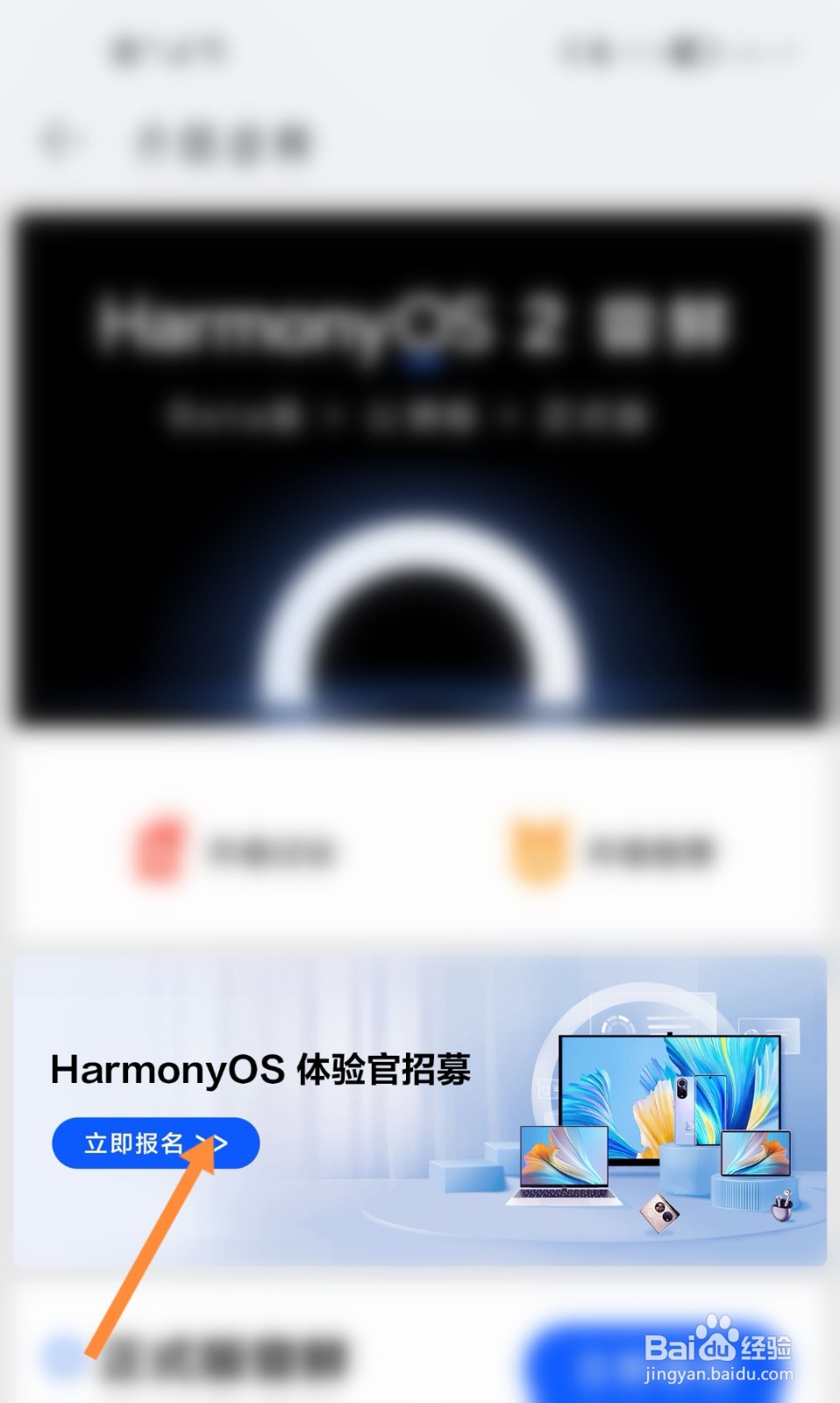The width and height of the screenshot is (840, 1403).
Task: Tap the status bar clock area
Action: (171, 51)
